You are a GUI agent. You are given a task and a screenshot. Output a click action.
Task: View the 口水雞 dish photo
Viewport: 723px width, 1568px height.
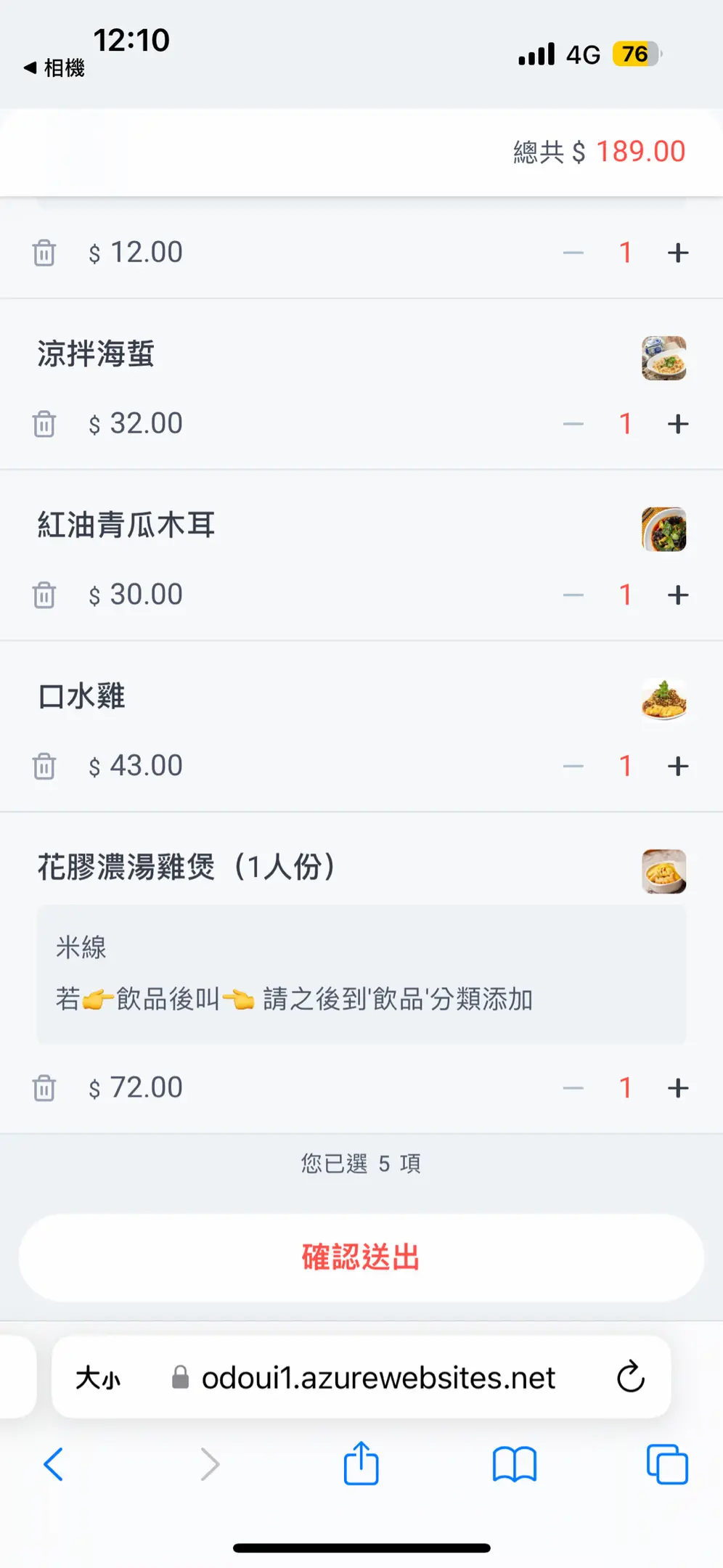pos(664,701)
